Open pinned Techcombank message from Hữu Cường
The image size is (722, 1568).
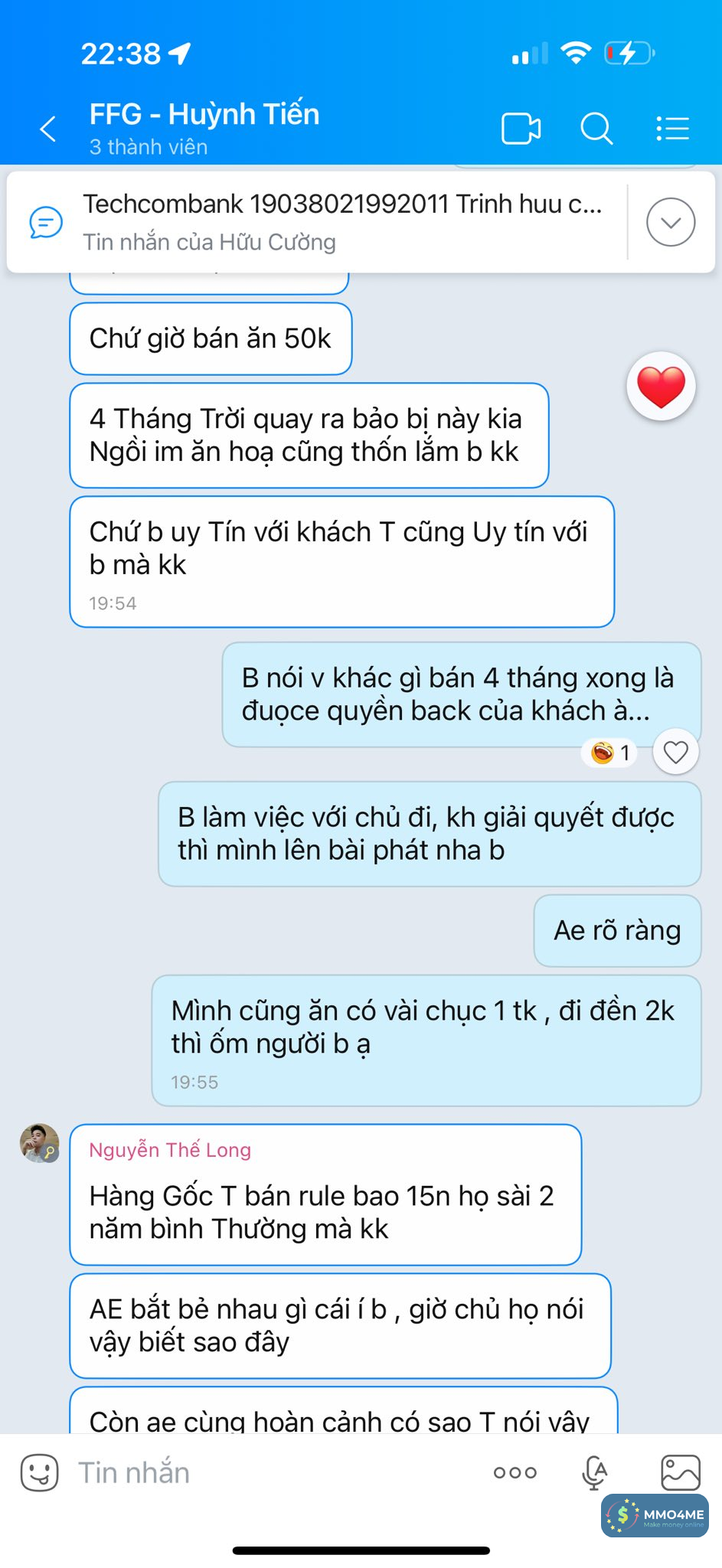tap(341, 222)
